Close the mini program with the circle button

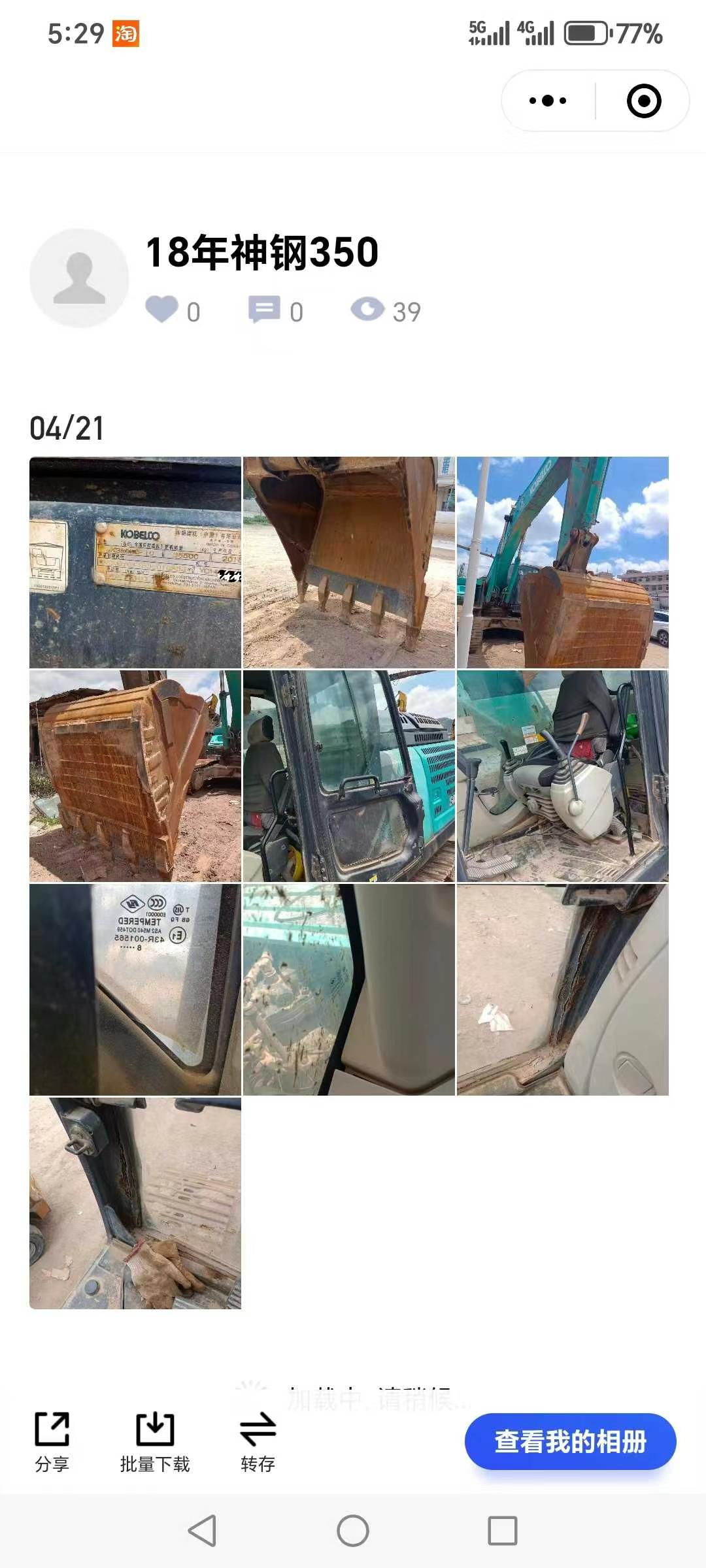coord(643,101)
